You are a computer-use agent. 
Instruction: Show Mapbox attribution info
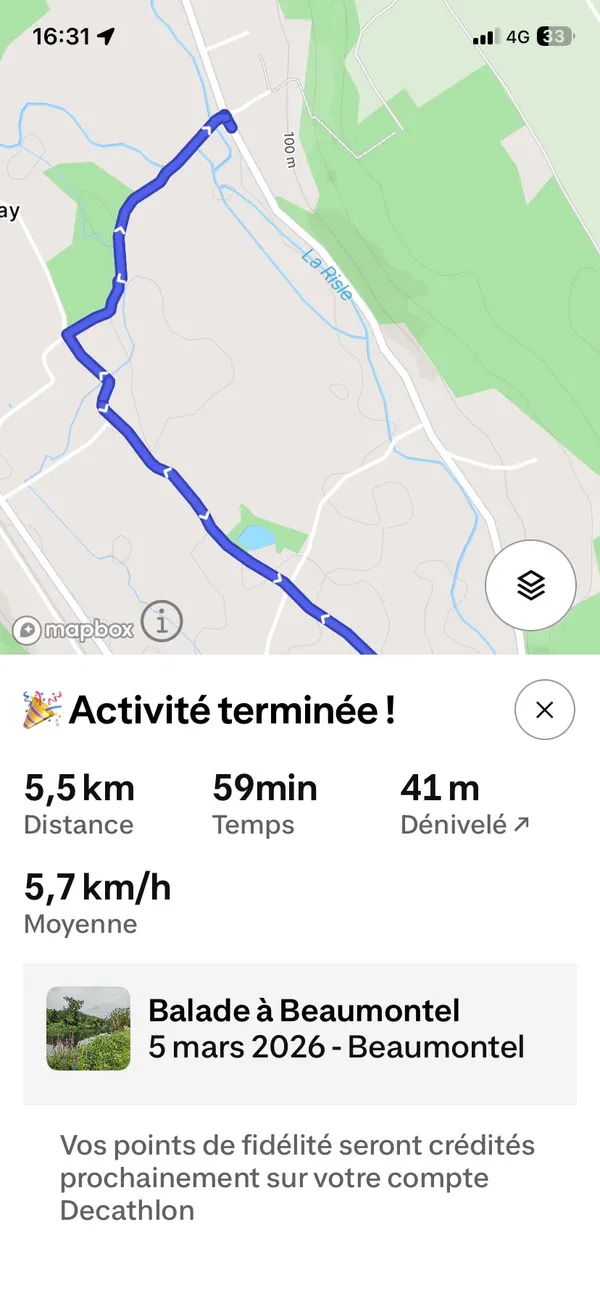[162, 622]
